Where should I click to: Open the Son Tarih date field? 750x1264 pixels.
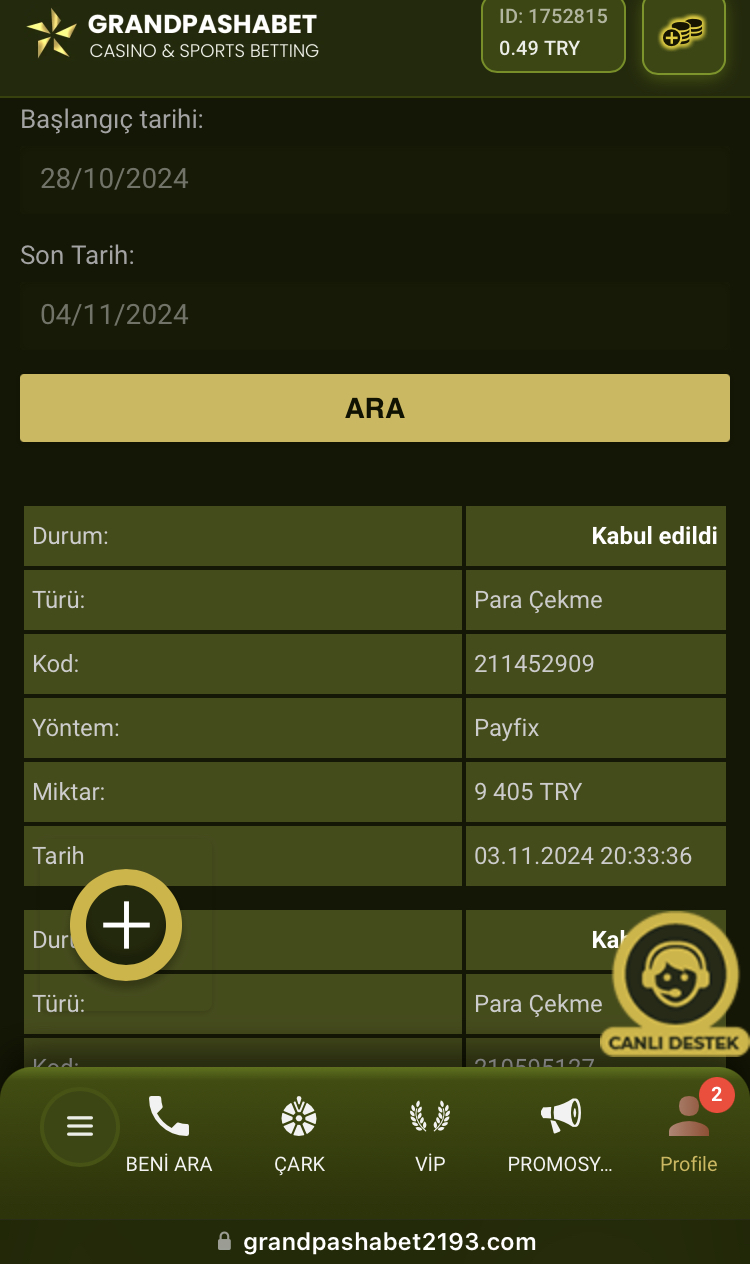click(x=374, y=315)
